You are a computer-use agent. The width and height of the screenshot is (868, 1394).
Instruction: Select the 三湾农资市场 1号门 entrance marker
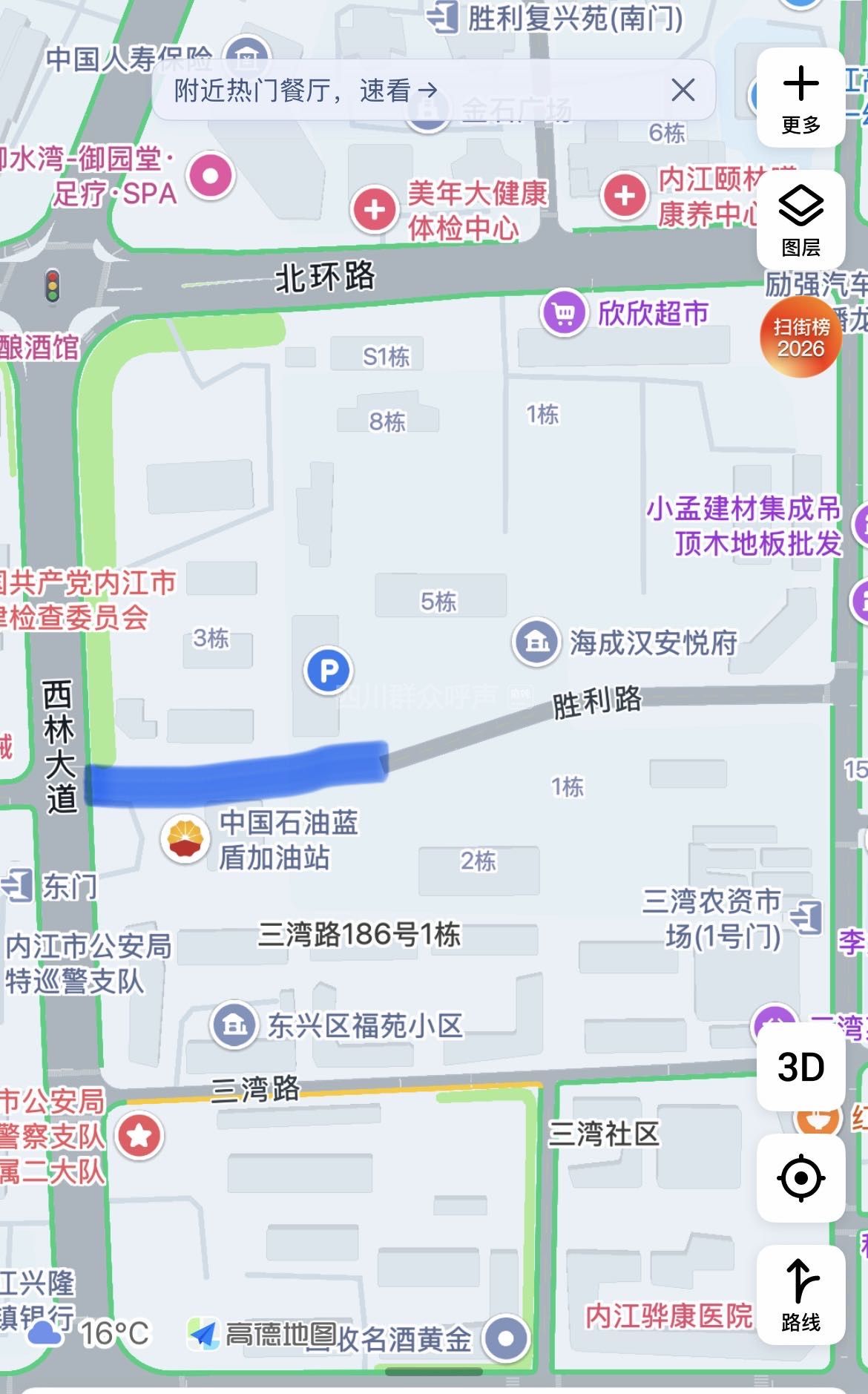coord(806,918)
